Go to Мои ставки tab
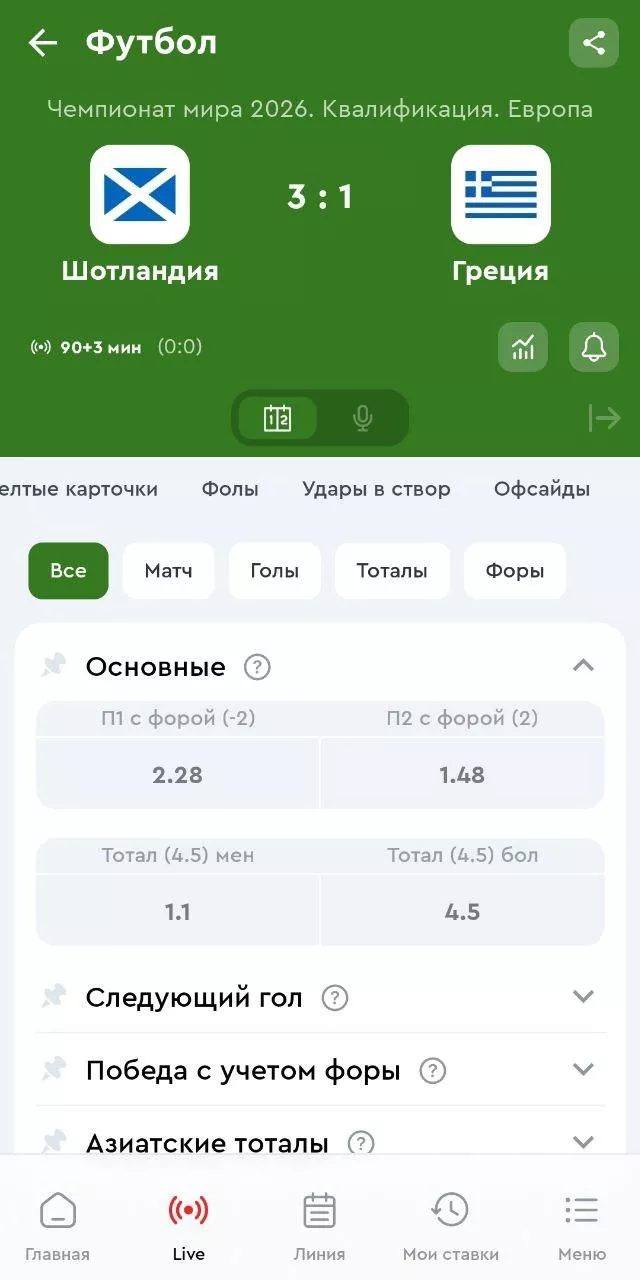Screen dimensions: 640x1280 pyautogui.click(x=450, y=1226)
